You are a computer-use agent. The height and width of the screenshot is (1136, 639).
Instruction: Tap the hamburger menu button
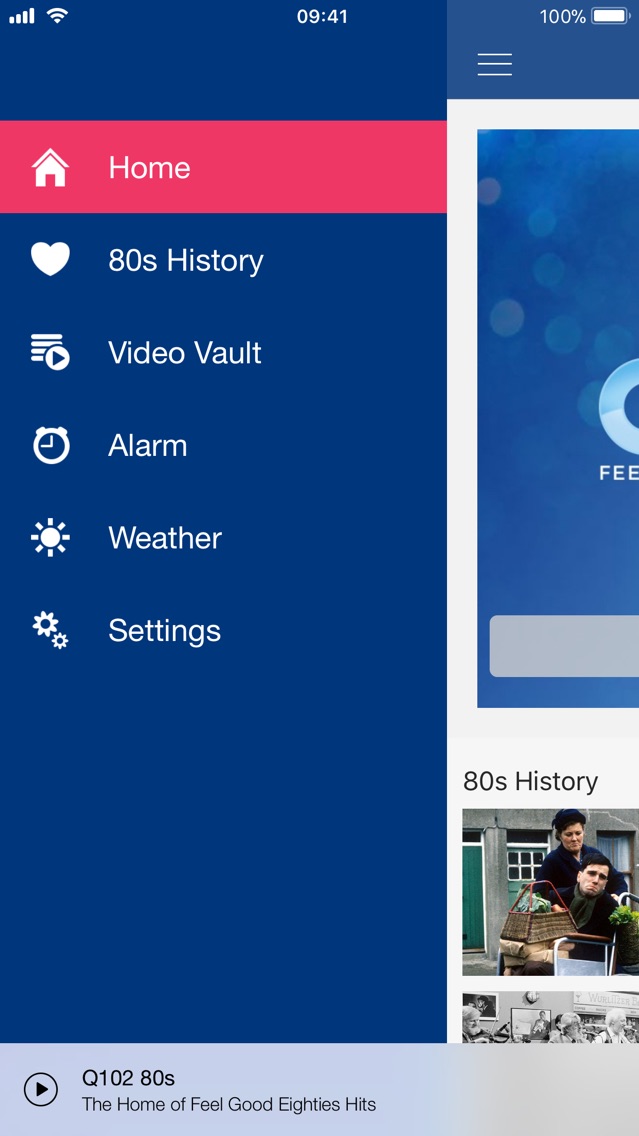(495, 64)
